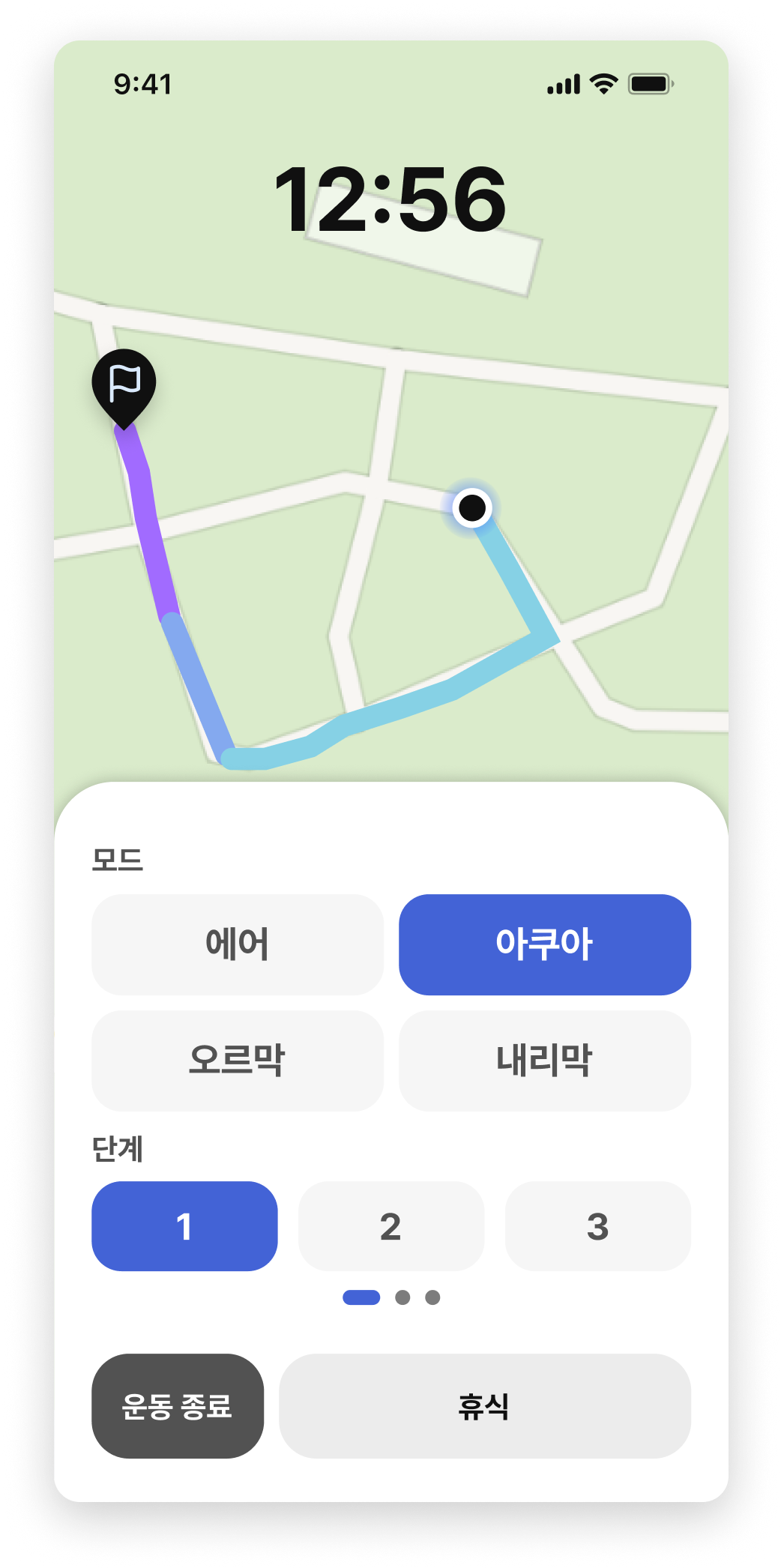Tap the second page indicator dot
This screenshot has width=781, height=1568.
[x=402, y=1297]
